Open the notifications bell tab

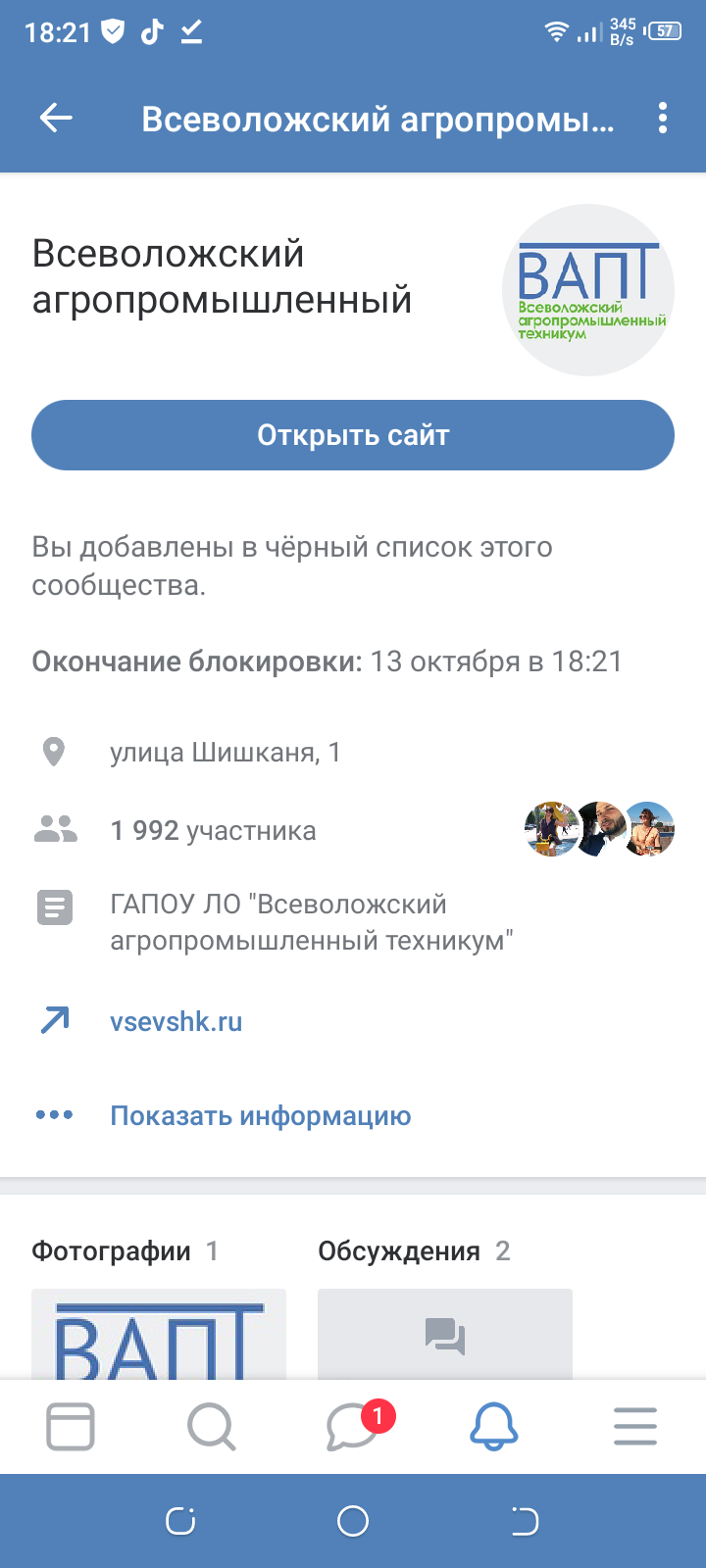pos(494,1427)
